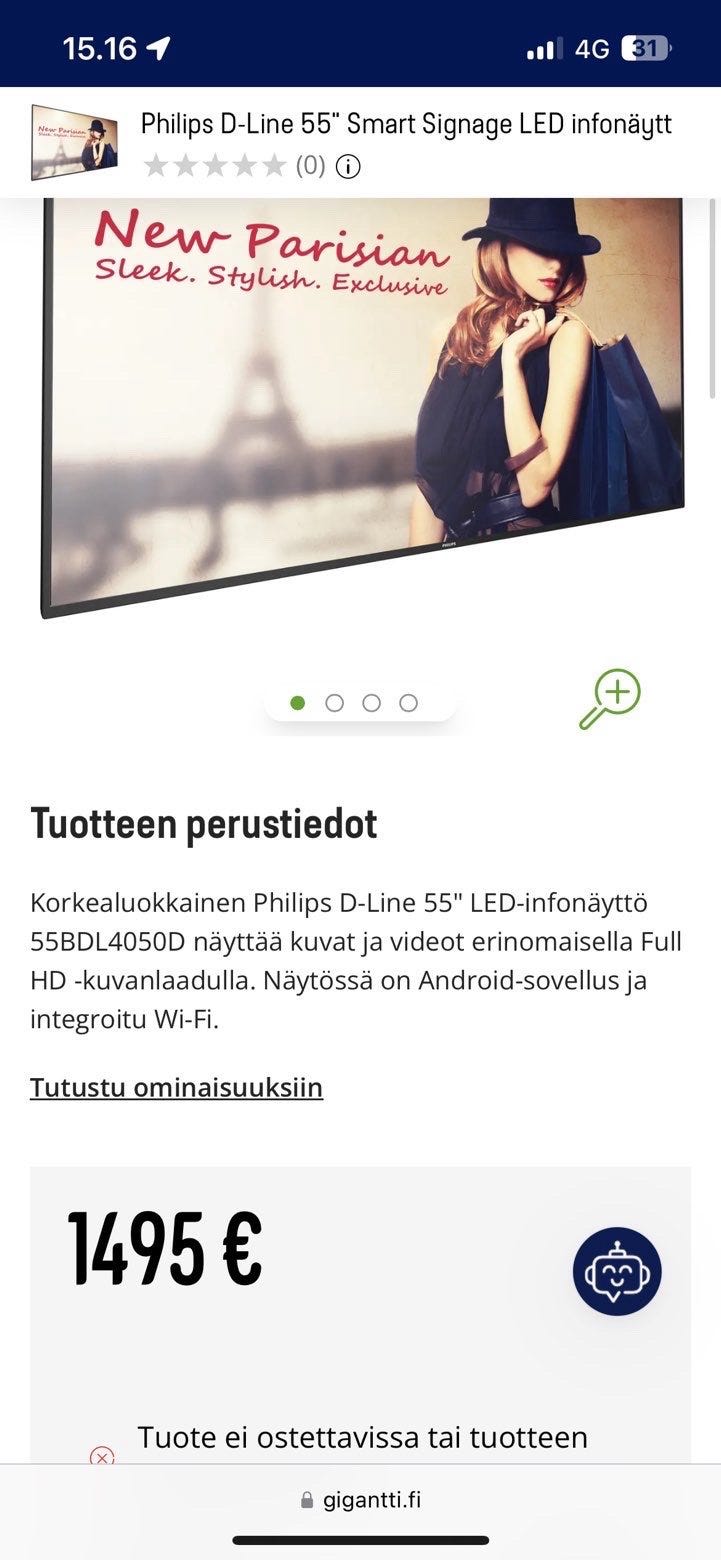Image resolution: width=721 pixels, height=1560 pixels.
Task: Select the fourth image pagination dot
Action: point(408,703)
